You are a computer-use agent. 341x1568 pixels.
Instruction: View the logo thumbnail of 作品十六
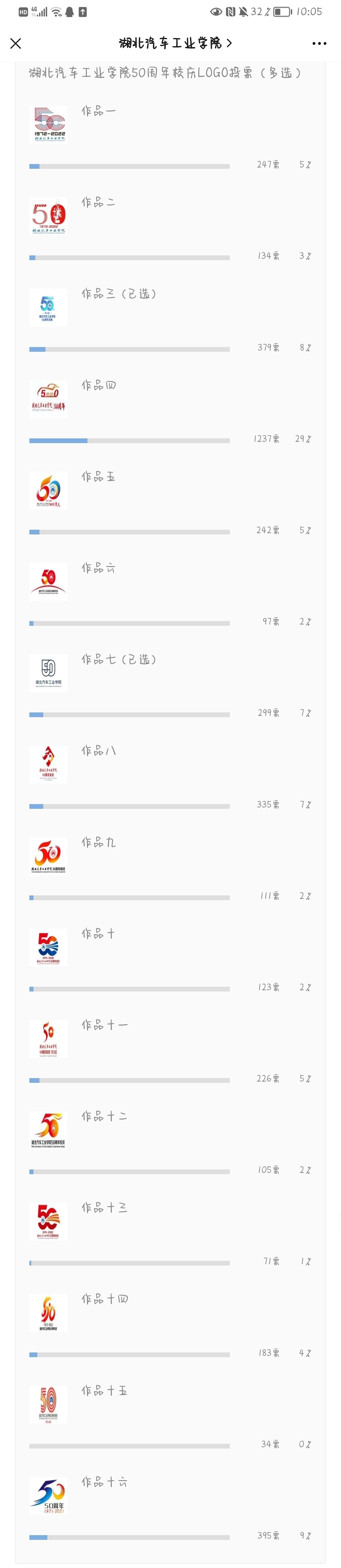48,1496
